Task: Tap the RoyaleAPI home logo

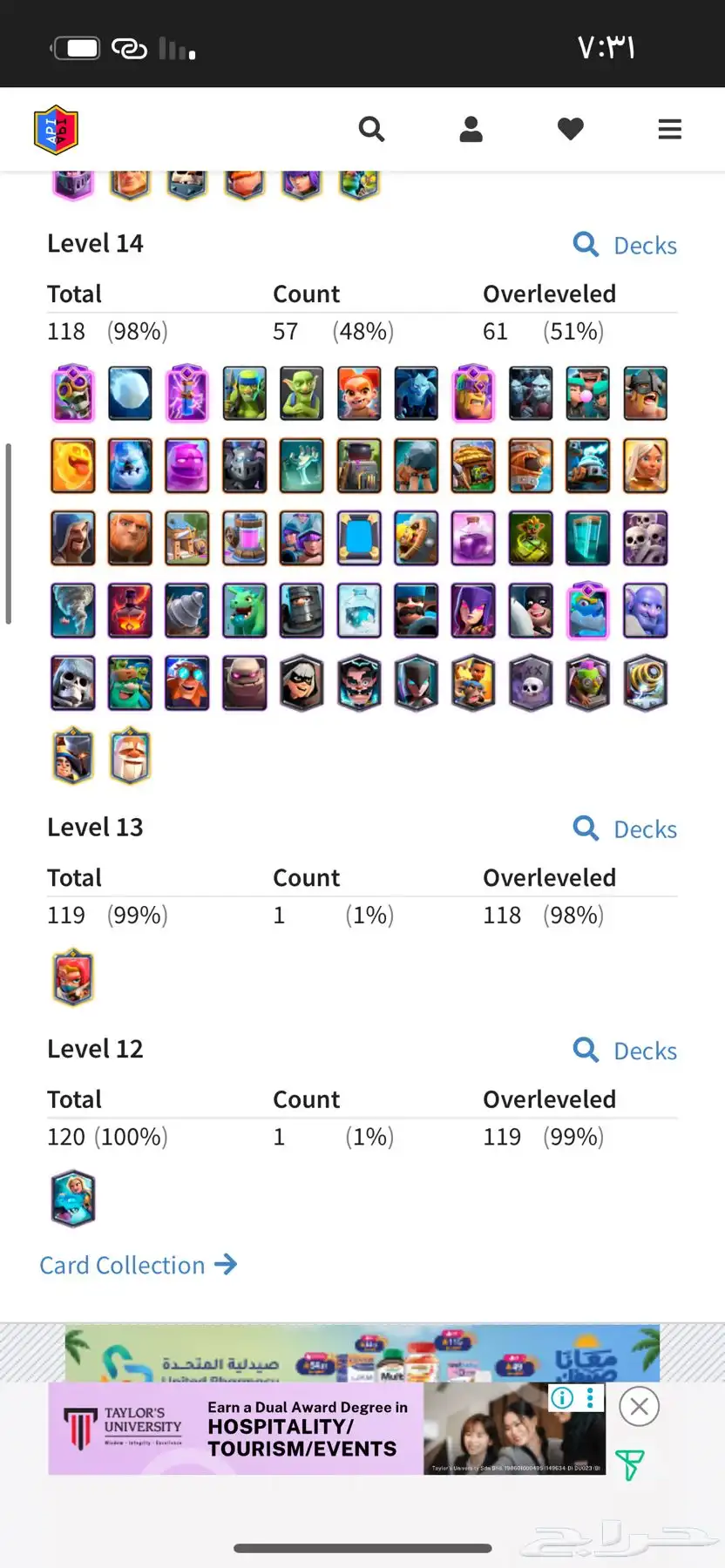Action: (56, 130)
